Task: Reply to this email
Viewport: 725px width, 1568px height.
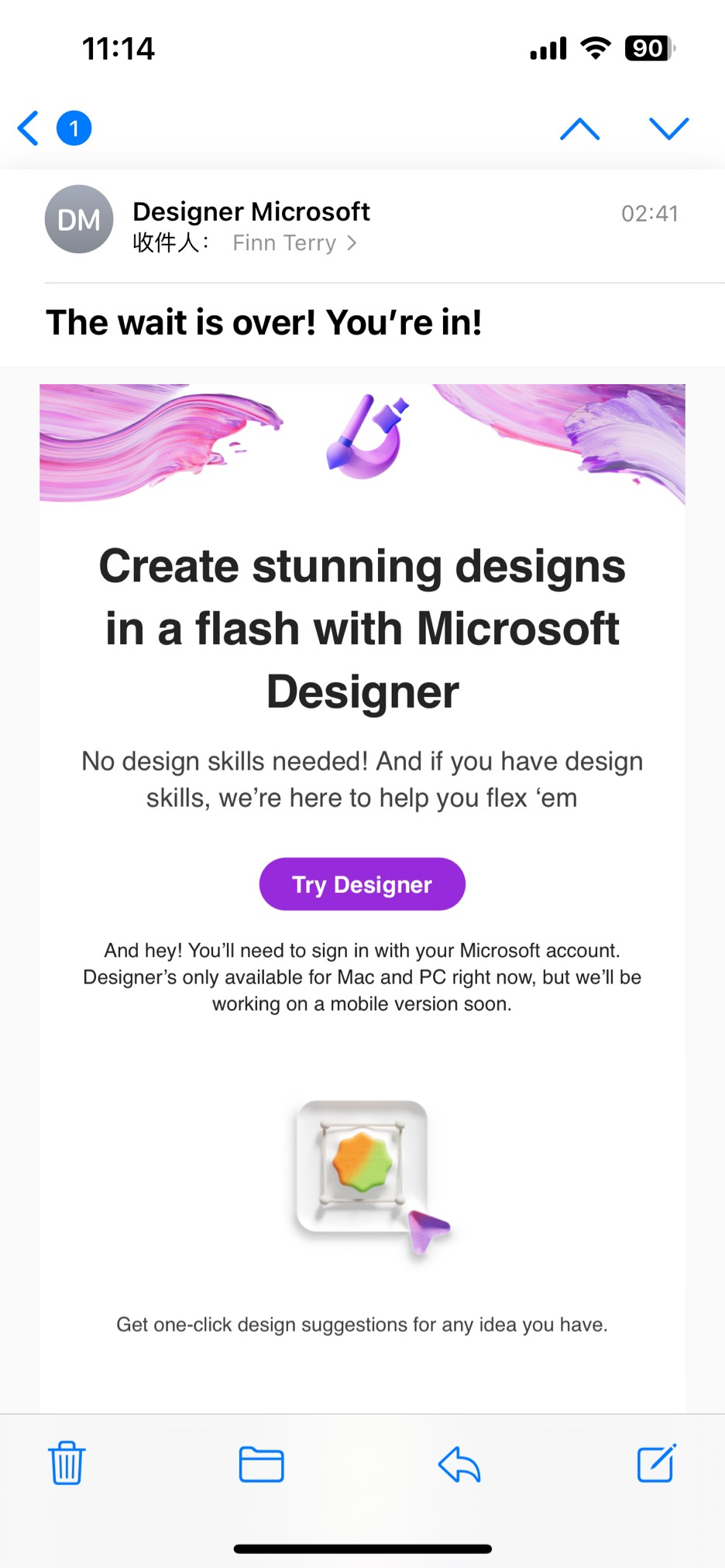Action: [x=459, y=1463]
